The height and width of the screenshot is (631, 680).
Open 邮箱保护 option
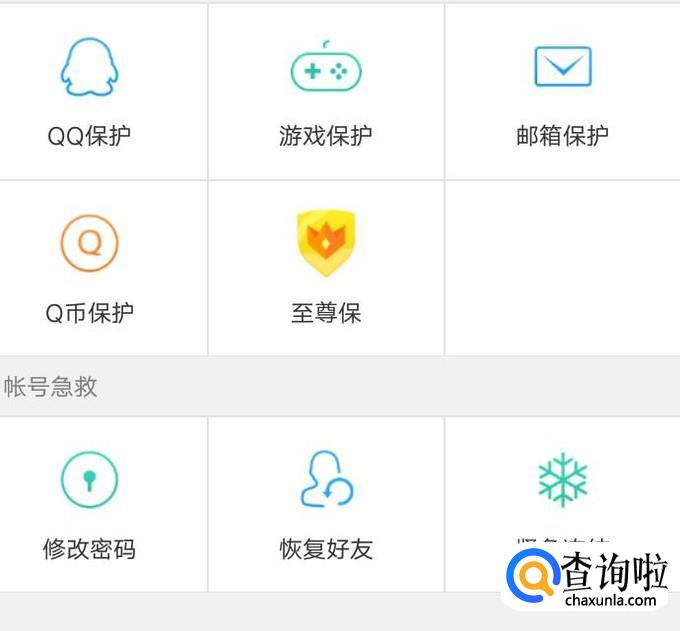(x=562, y=92)
